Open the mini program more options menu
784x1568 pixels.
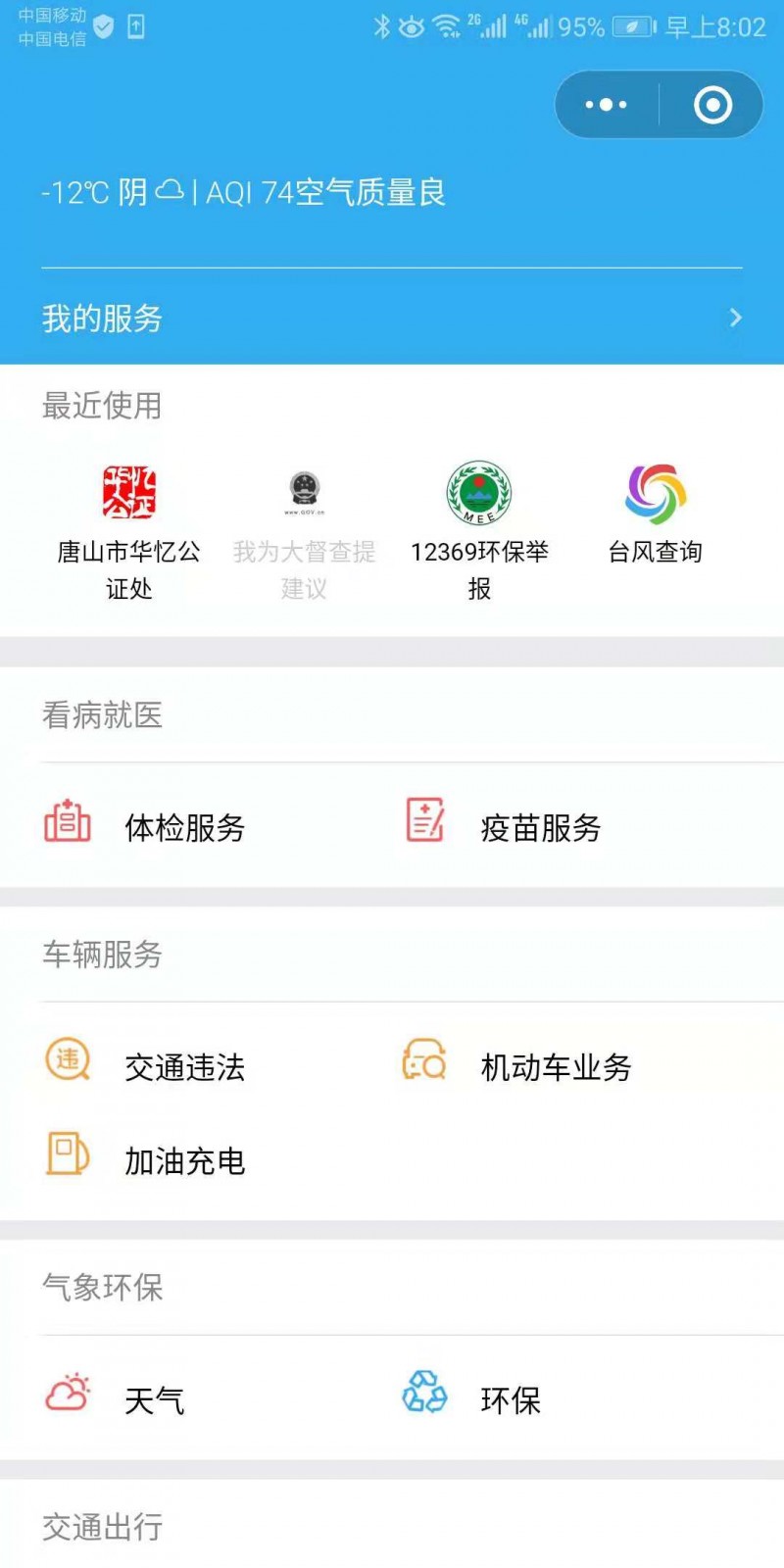click(x=606, y=105)
